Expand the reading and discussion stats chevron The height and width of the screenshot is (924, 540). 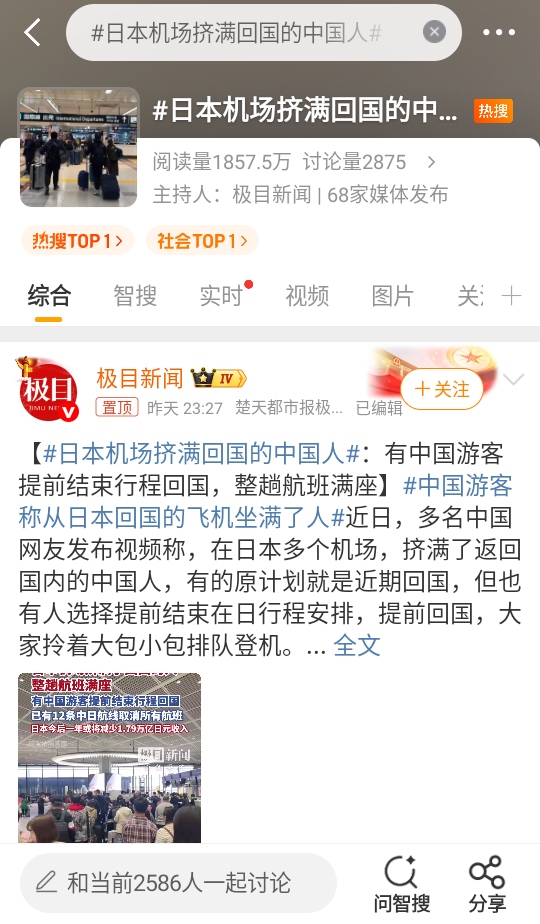pos(432,162)
